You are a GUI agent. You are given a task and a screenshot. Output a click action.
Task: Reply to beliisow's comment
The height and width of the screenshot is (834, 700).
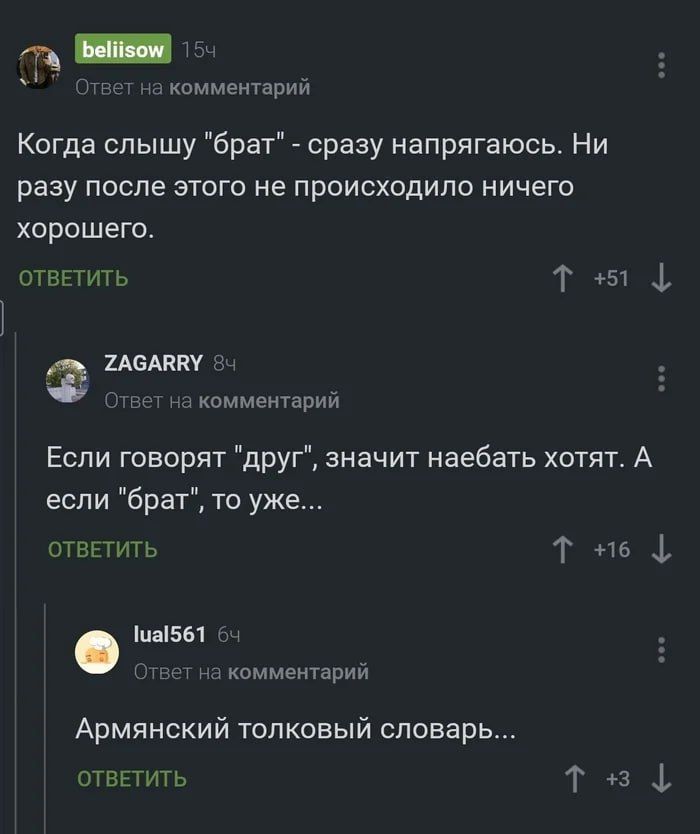[73, 278]
